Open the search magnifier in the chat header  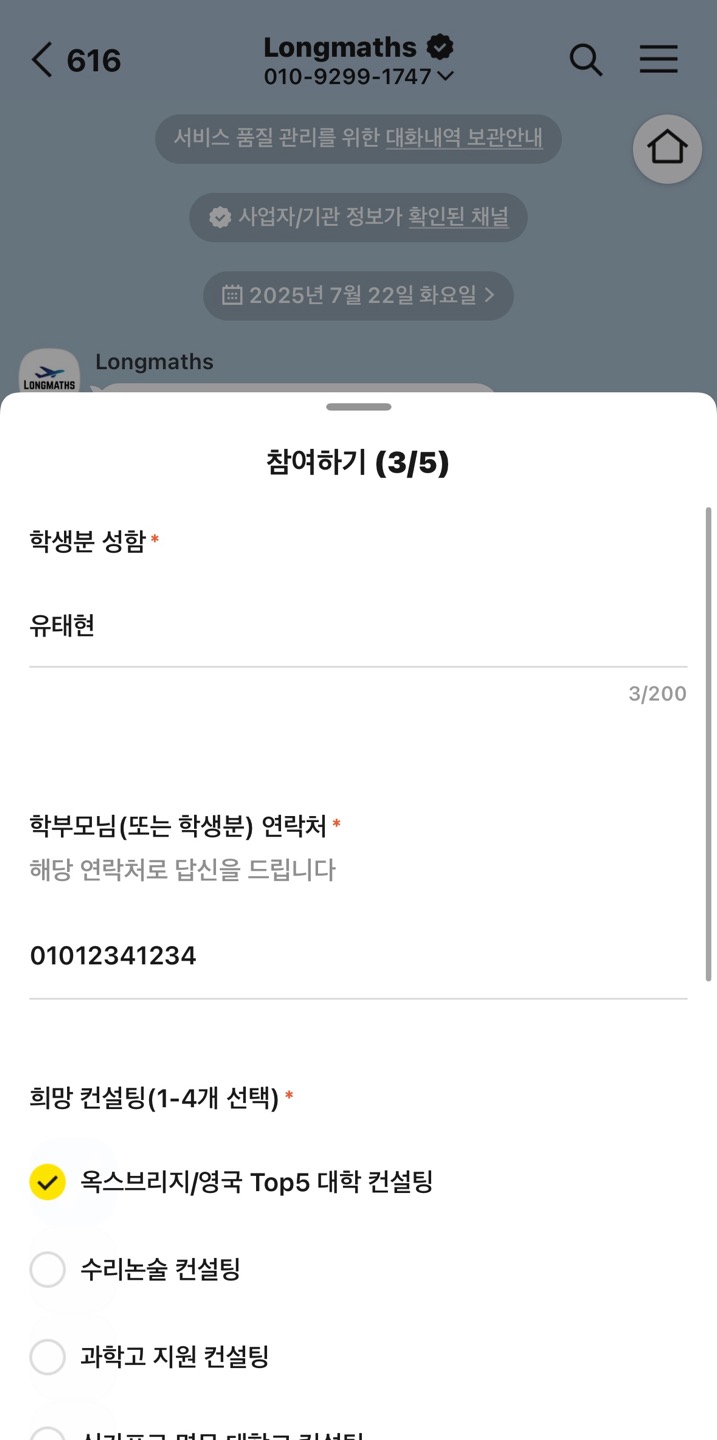(586, 60)
